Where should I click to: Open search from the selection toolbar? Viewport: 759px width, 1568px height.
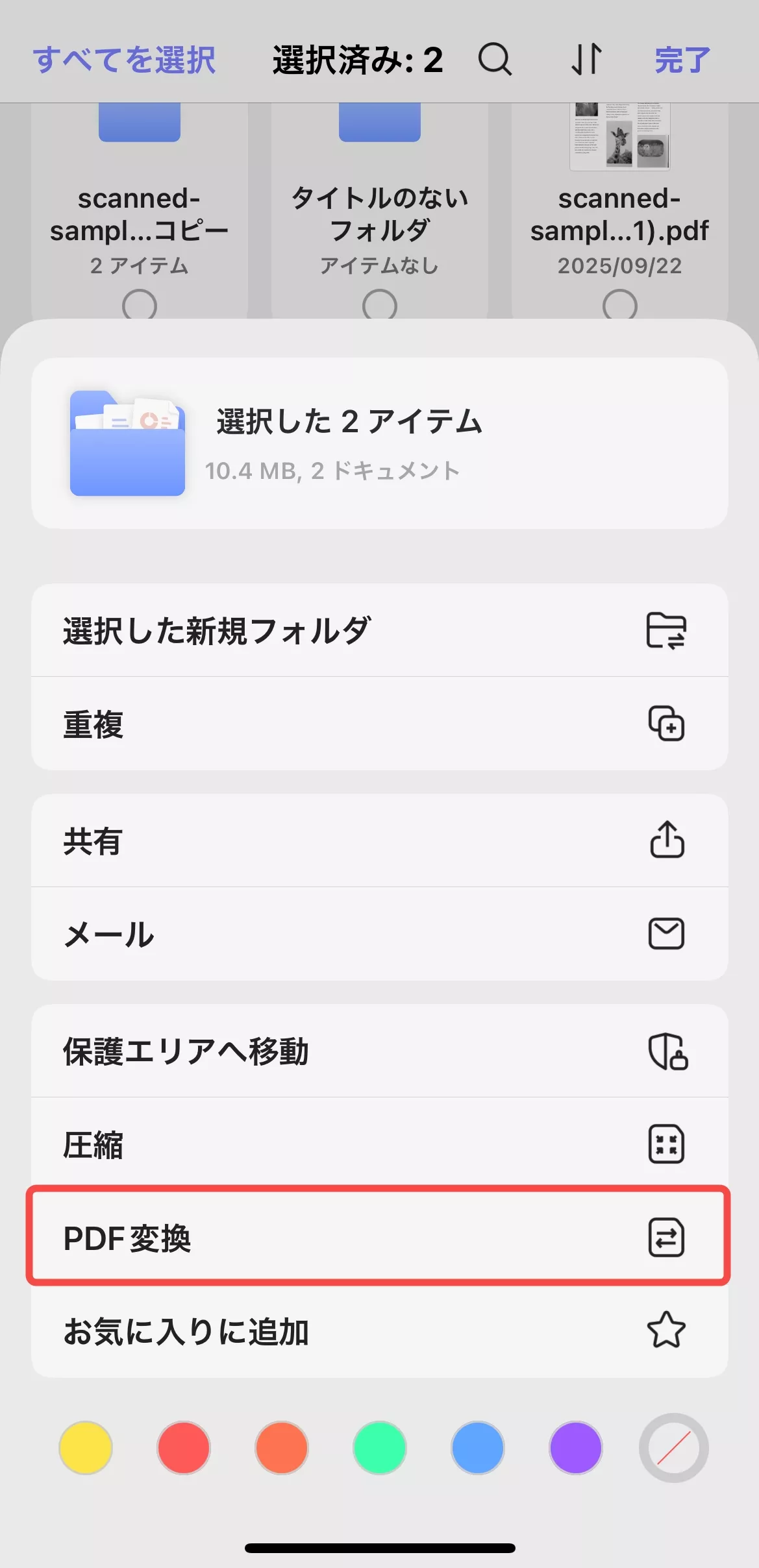[x=495, y=61]
